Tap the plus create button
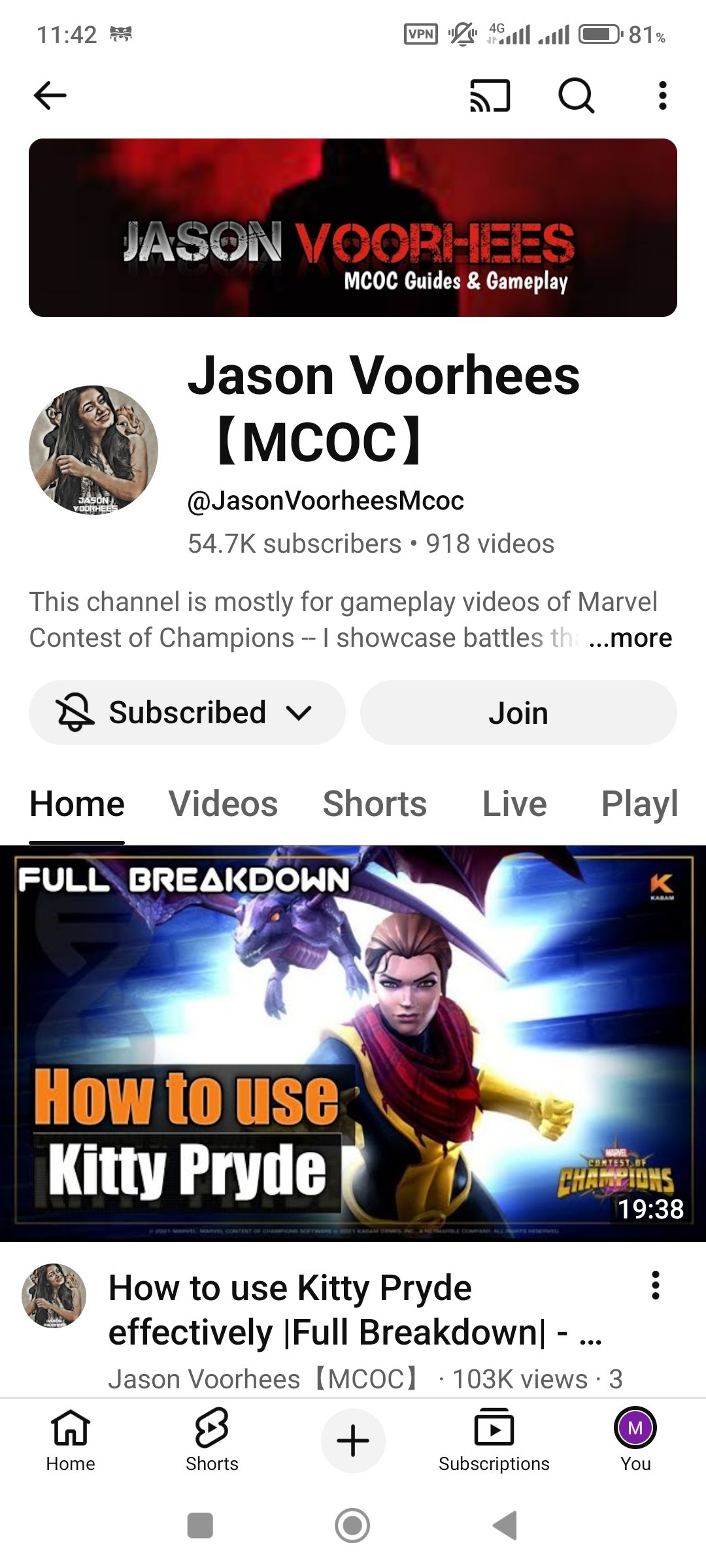Viewport: 706px width, 1568px height. (353, 1441)
